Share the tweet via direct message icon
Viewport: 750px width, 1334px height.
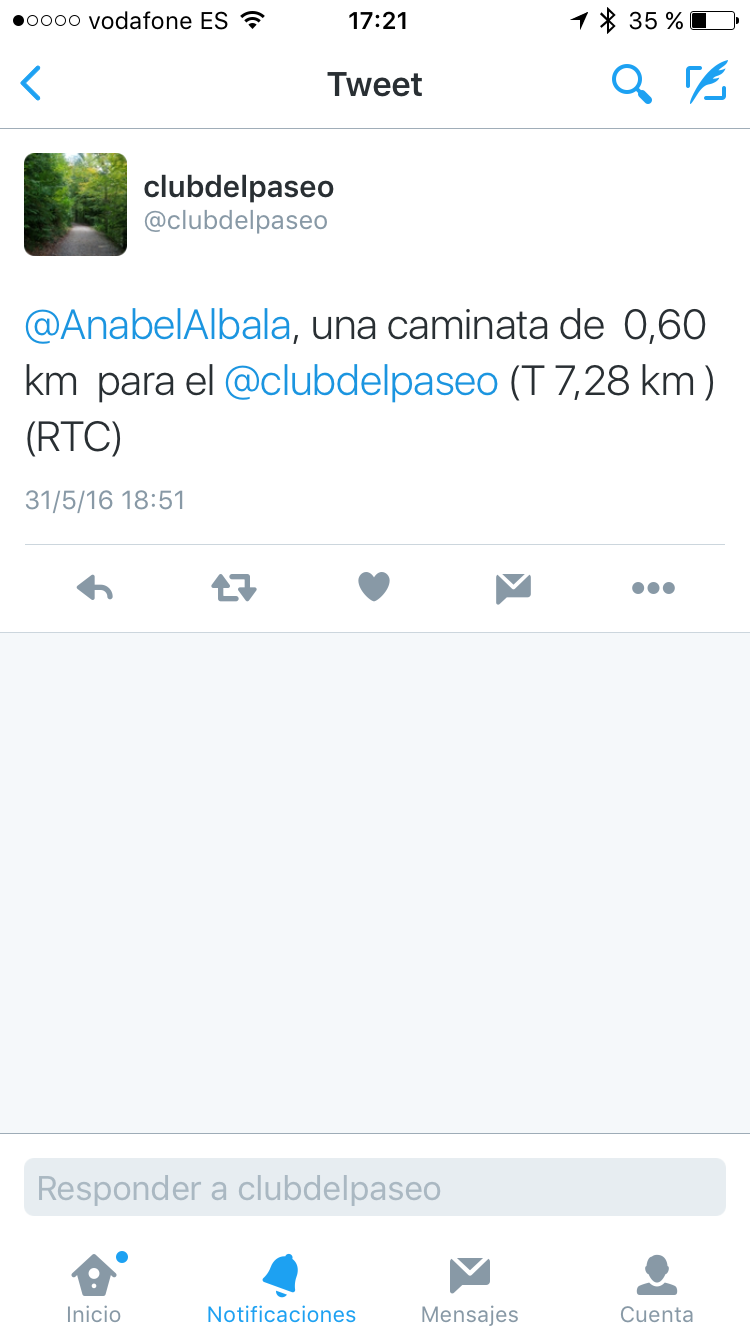click(513, 588)
